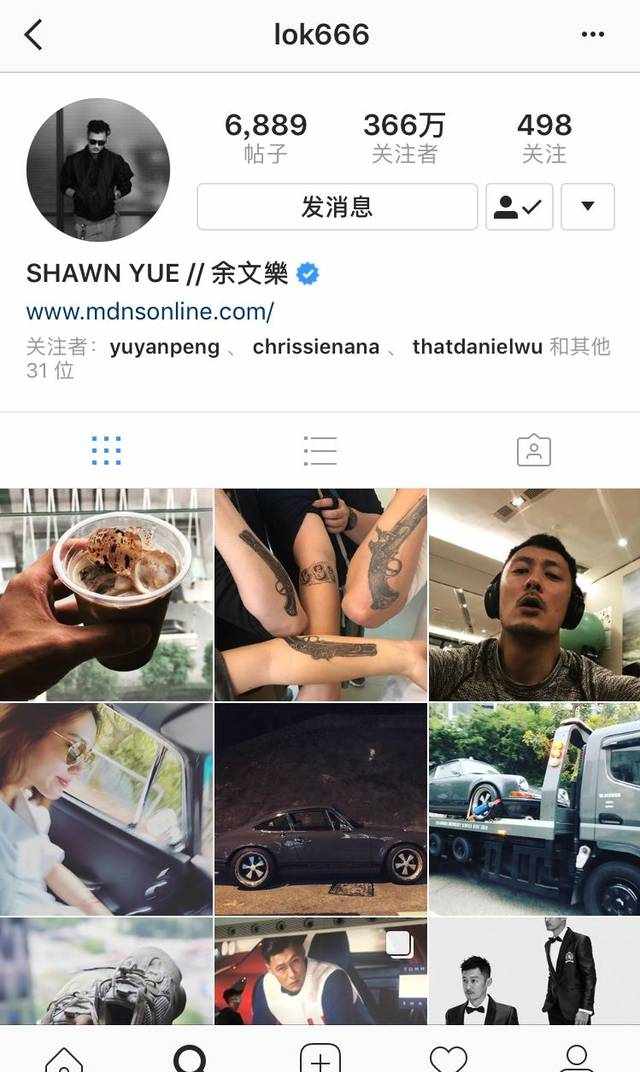Open the woman in car post
640x1072 pixels.
click(x=106, y=808)
